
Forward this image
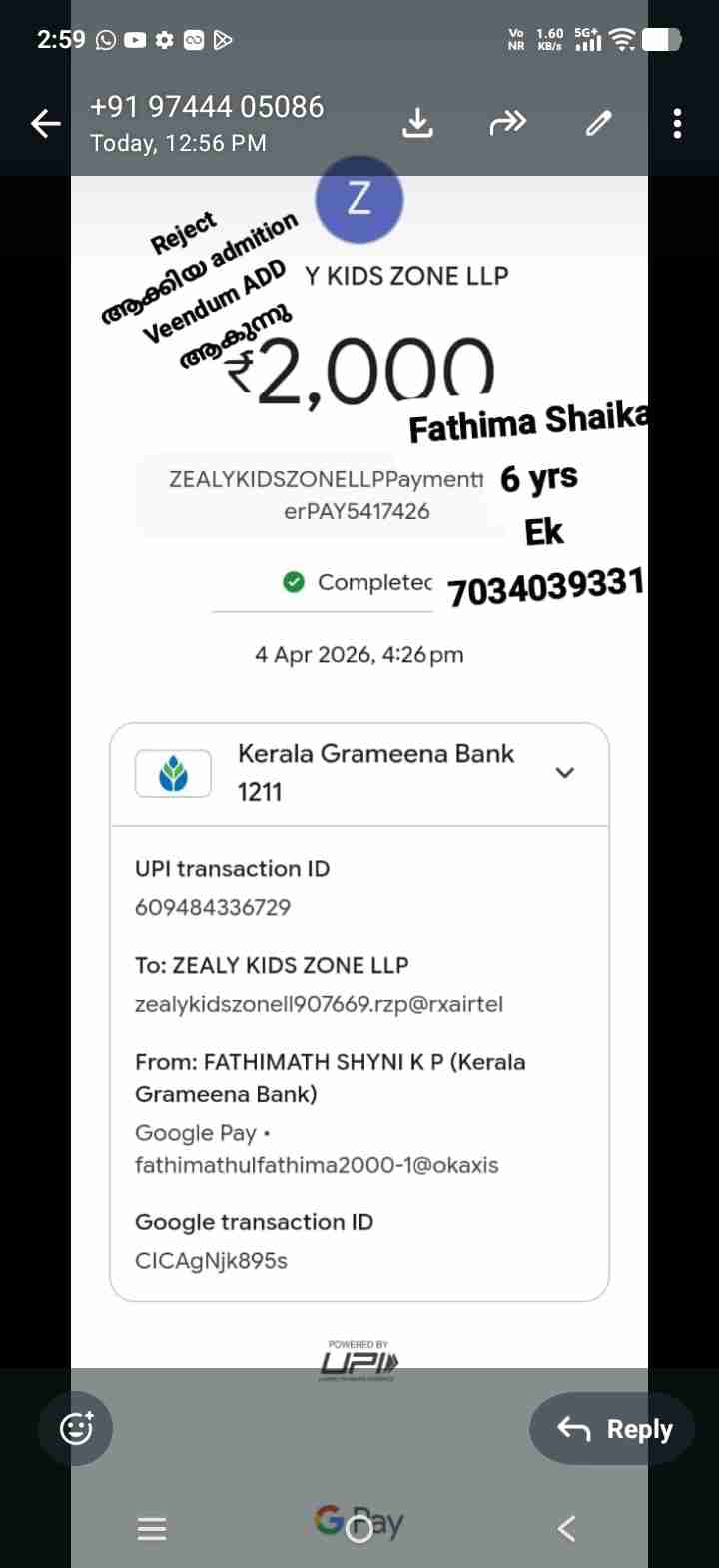507,123
